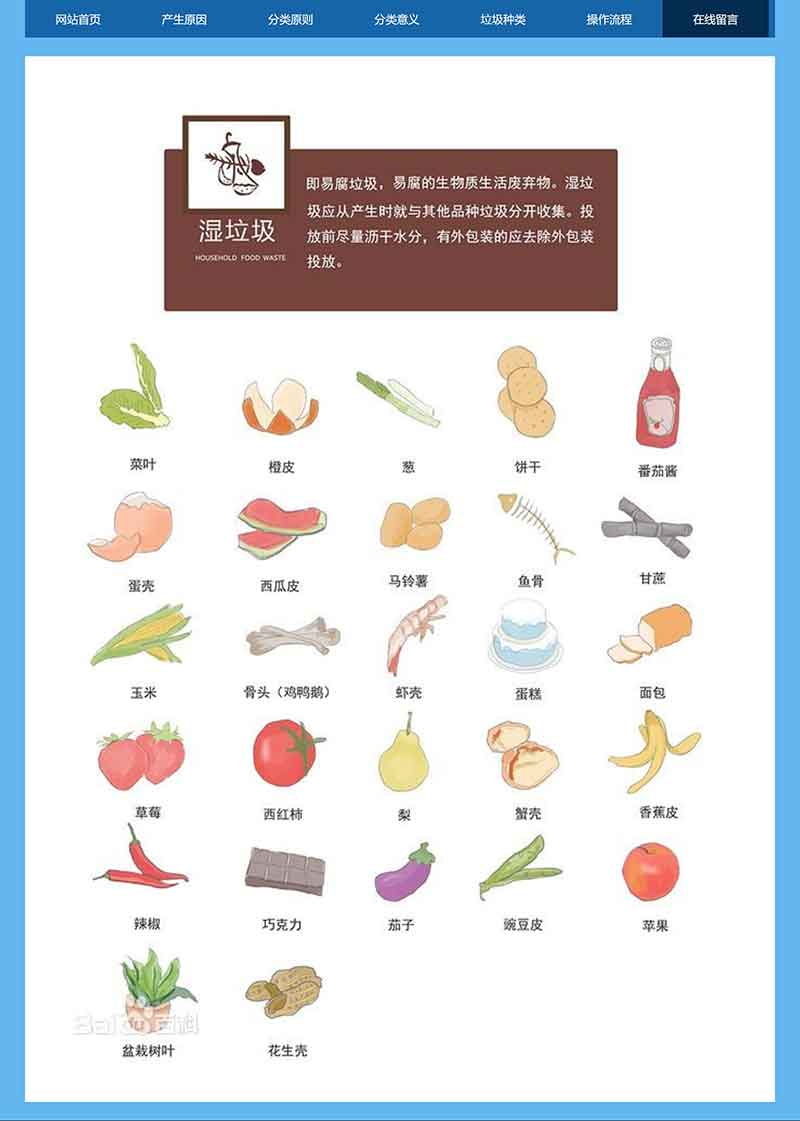Open 在线留言 to leave a message
The image size is (800, 1121).
click(x=715, y=19)
